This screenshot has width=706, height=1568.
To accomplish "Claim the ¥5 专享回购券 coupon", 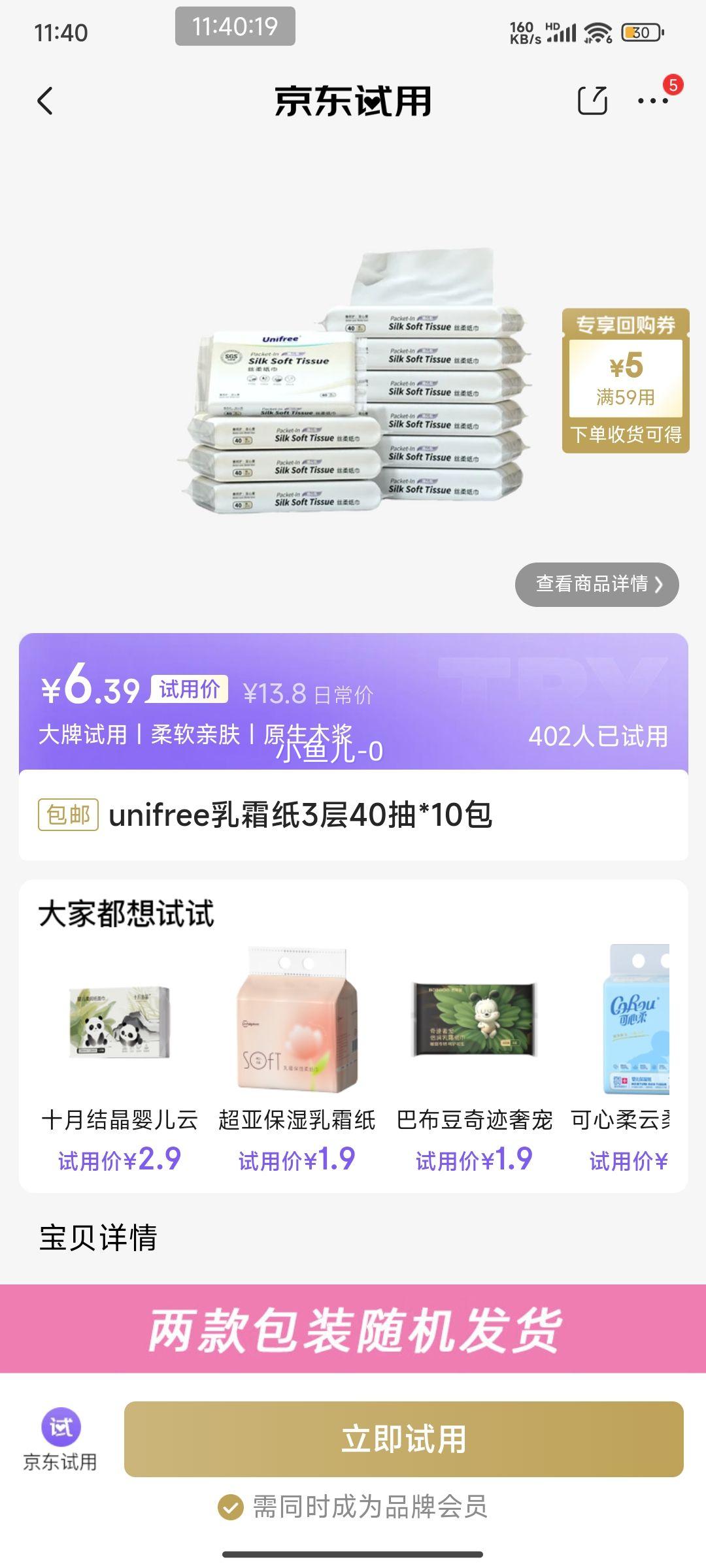I will click(x=626, y=380).
